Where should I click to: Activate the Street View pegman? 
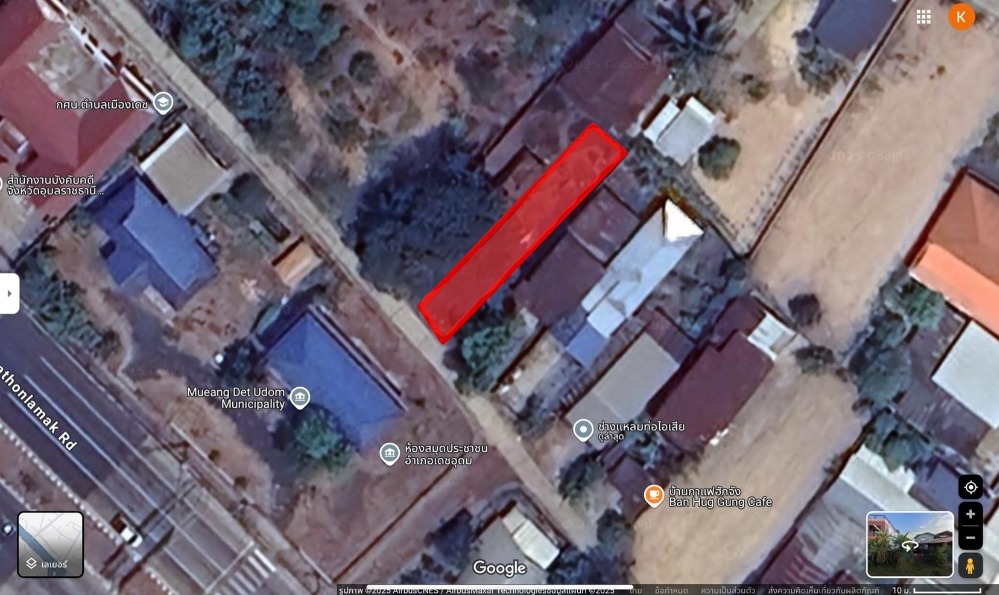click(x=970, y=566)
